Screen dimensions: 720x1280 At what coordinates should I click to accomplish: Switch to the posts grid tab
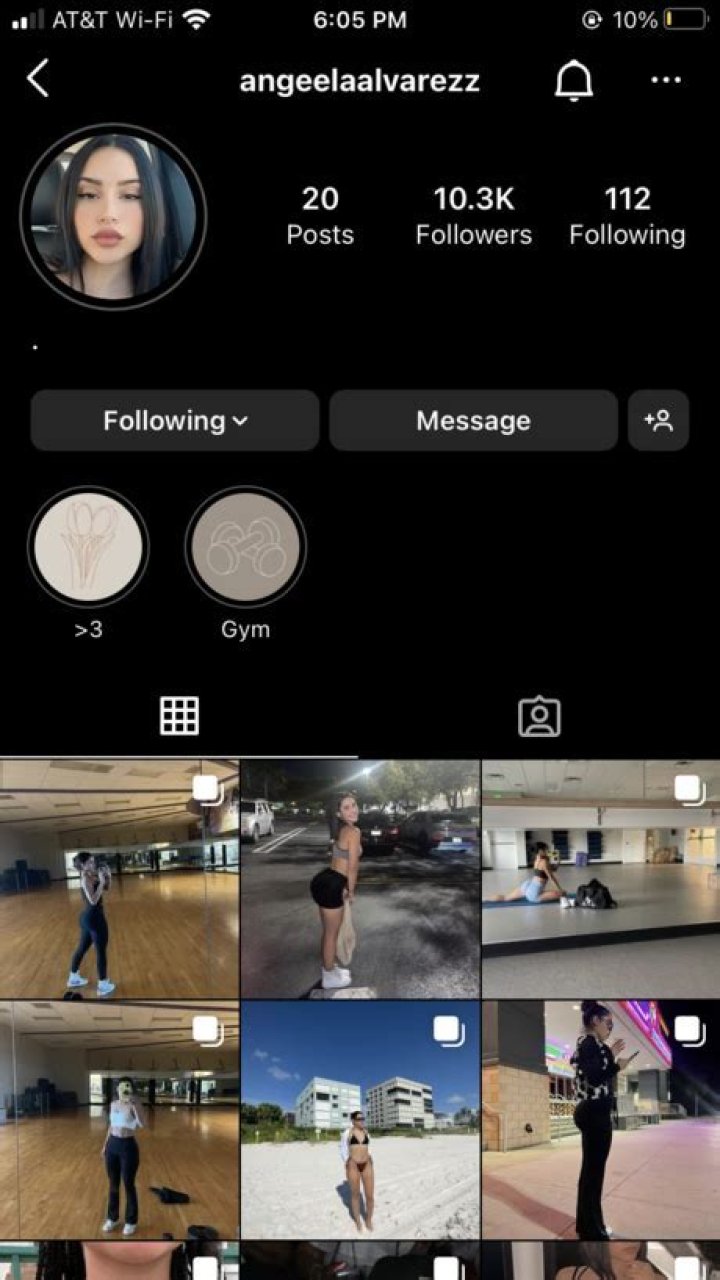click(x=179, y=716)
